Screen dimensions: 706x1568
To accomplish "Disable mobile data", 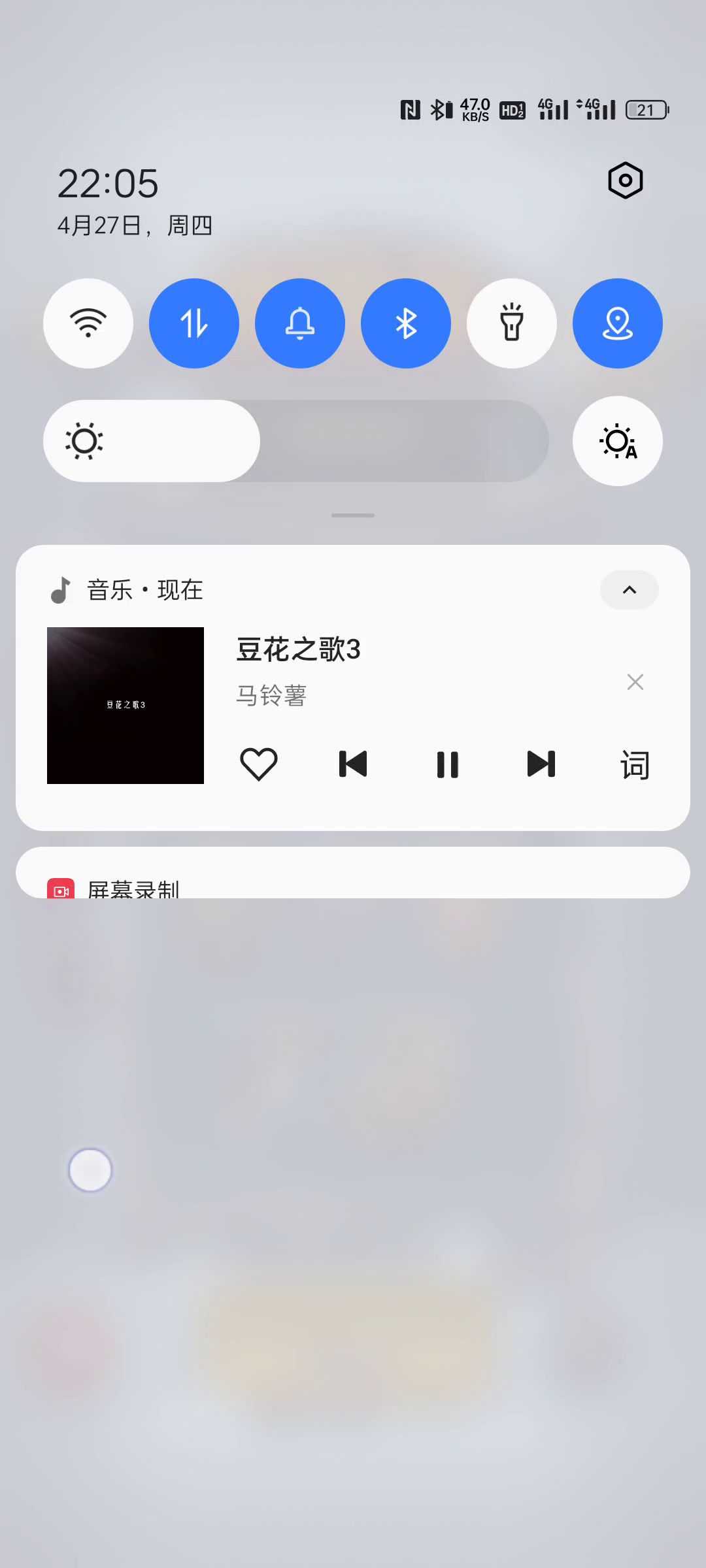I will 194,323.
